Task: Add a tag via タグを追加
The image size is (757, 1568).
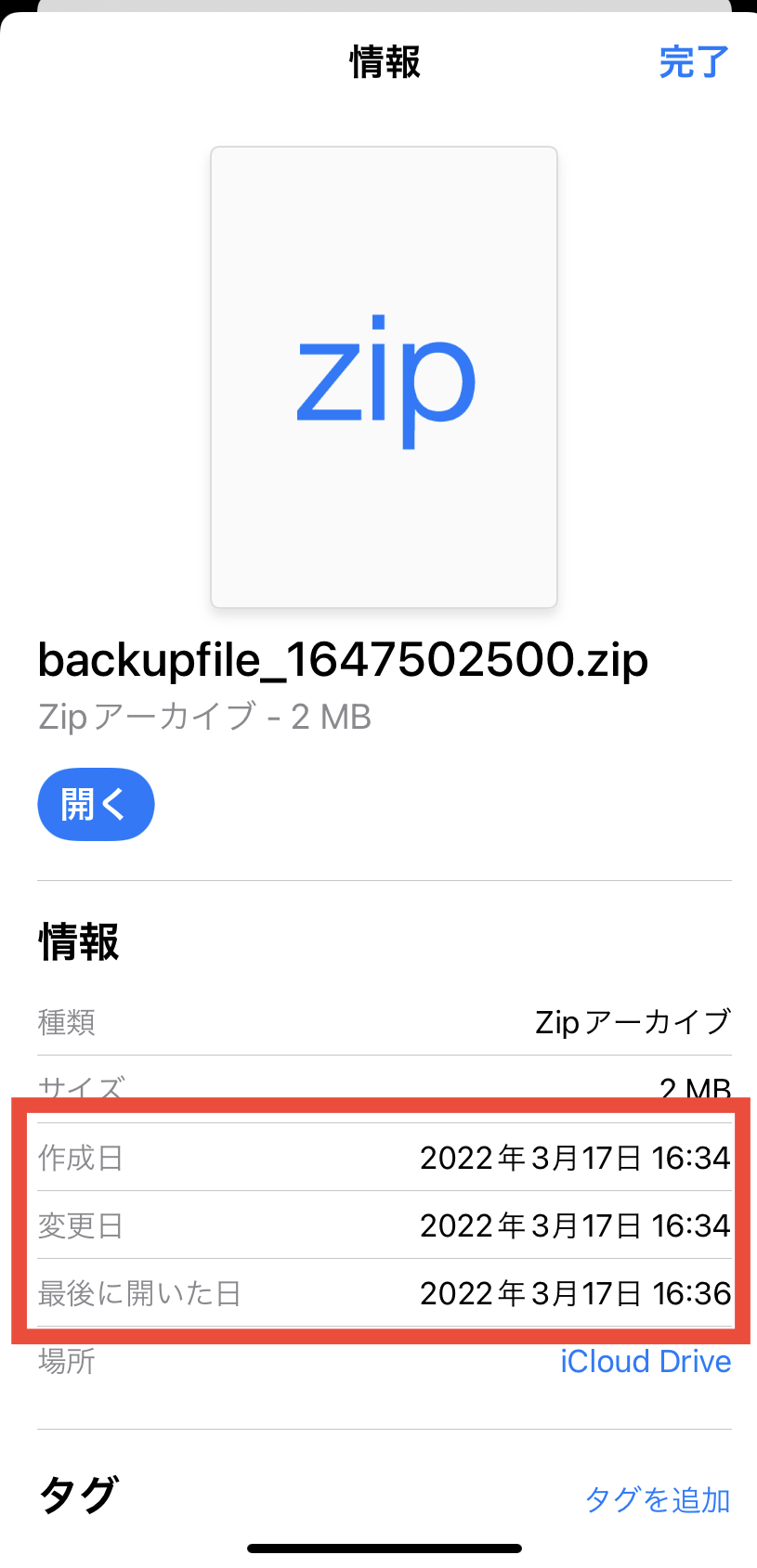Action: (658, 1499)
